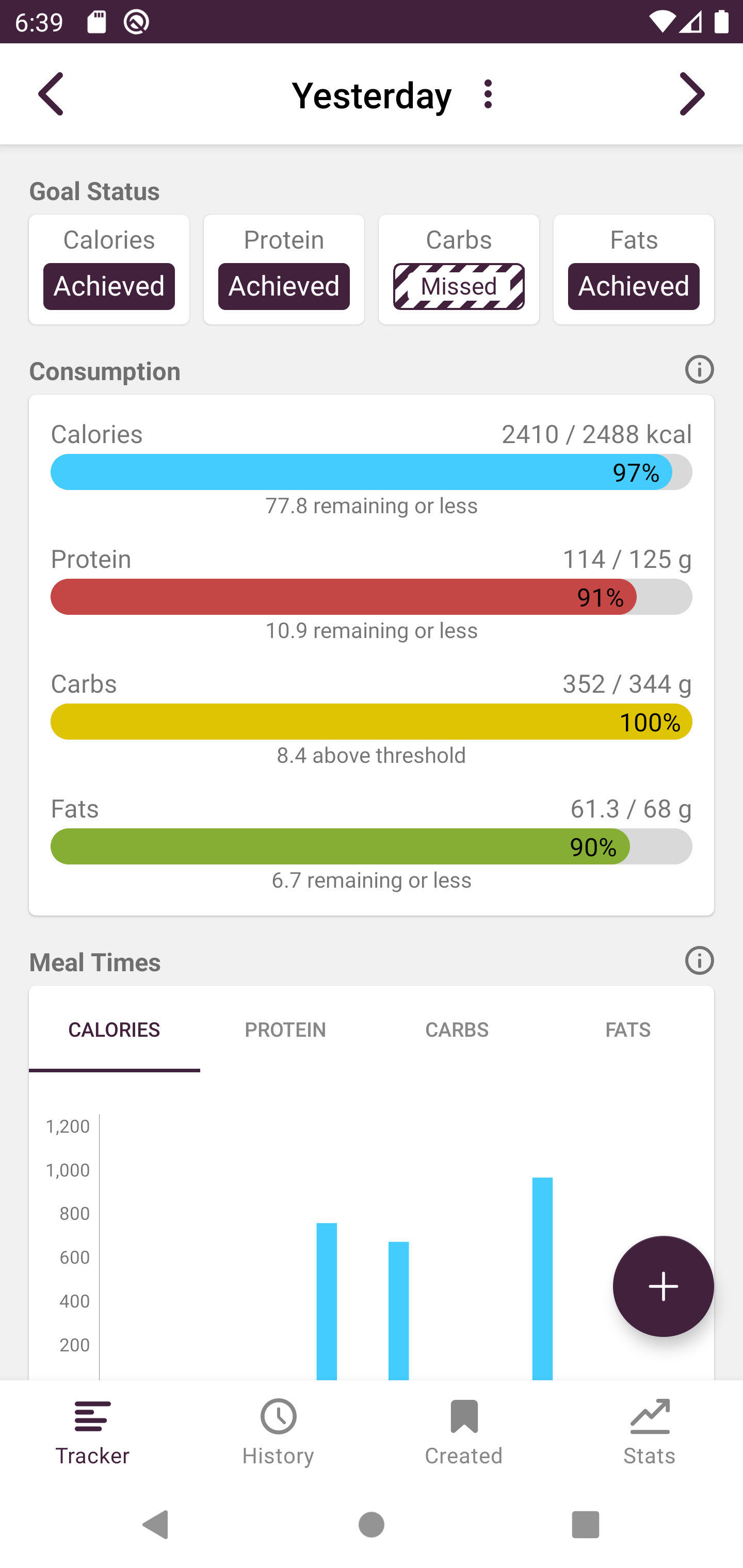Open the Created tab

click(x=464, y=1432)
